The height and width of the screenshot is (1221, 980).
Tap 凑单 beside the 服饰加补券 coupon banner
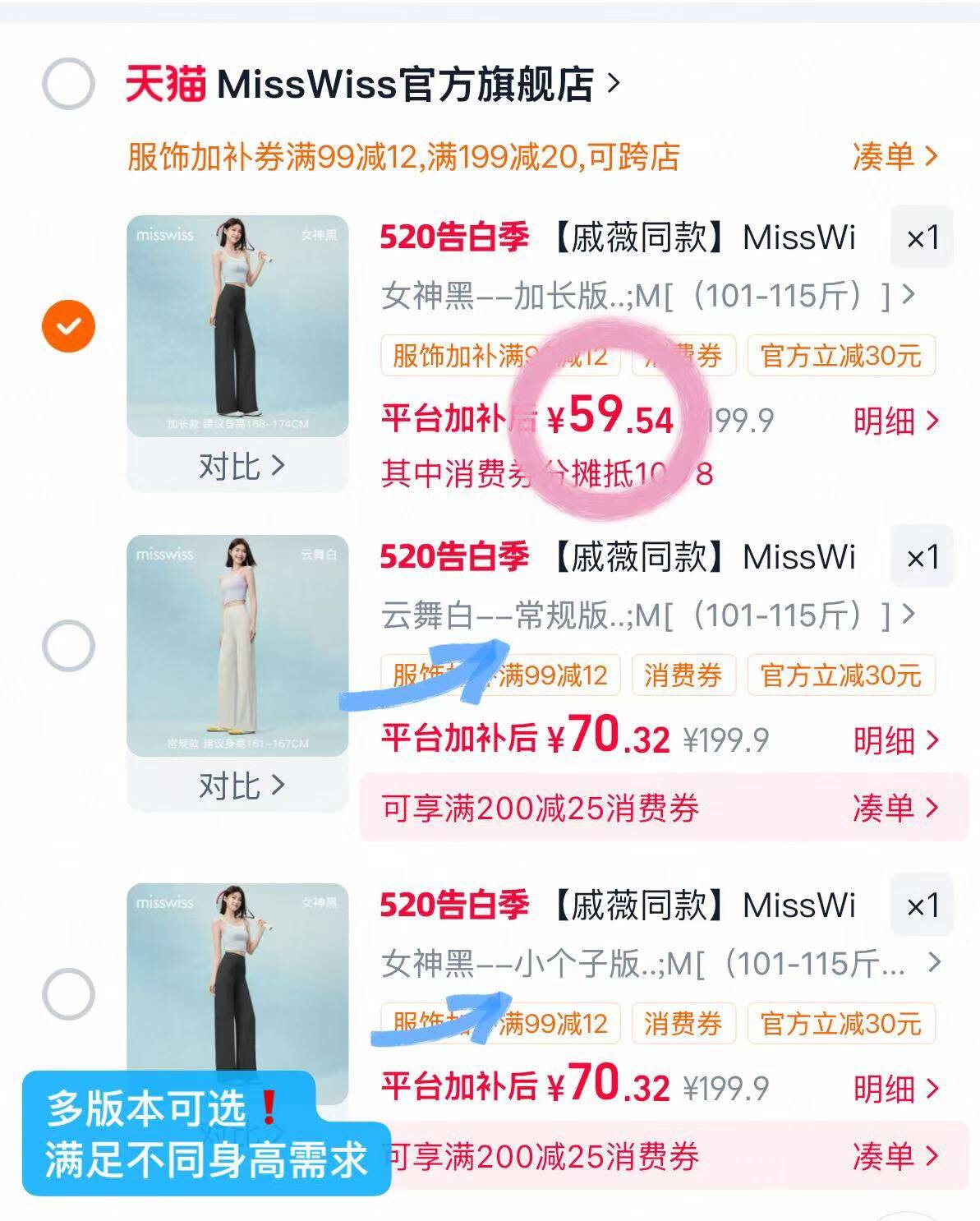pyautogui.click(x=895, y=156)
